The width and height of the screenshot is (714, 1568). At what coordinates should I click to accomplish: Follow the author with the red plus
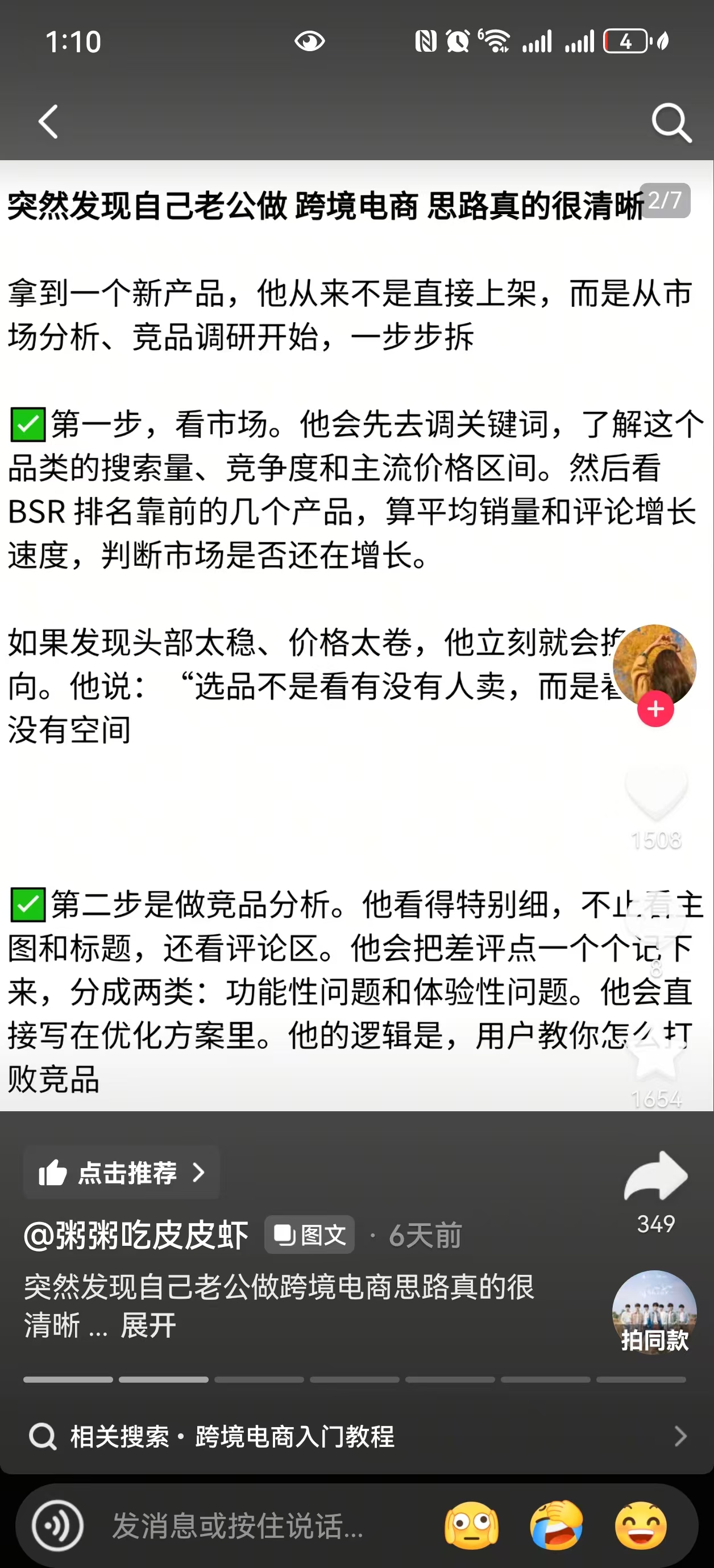(655, 709)
